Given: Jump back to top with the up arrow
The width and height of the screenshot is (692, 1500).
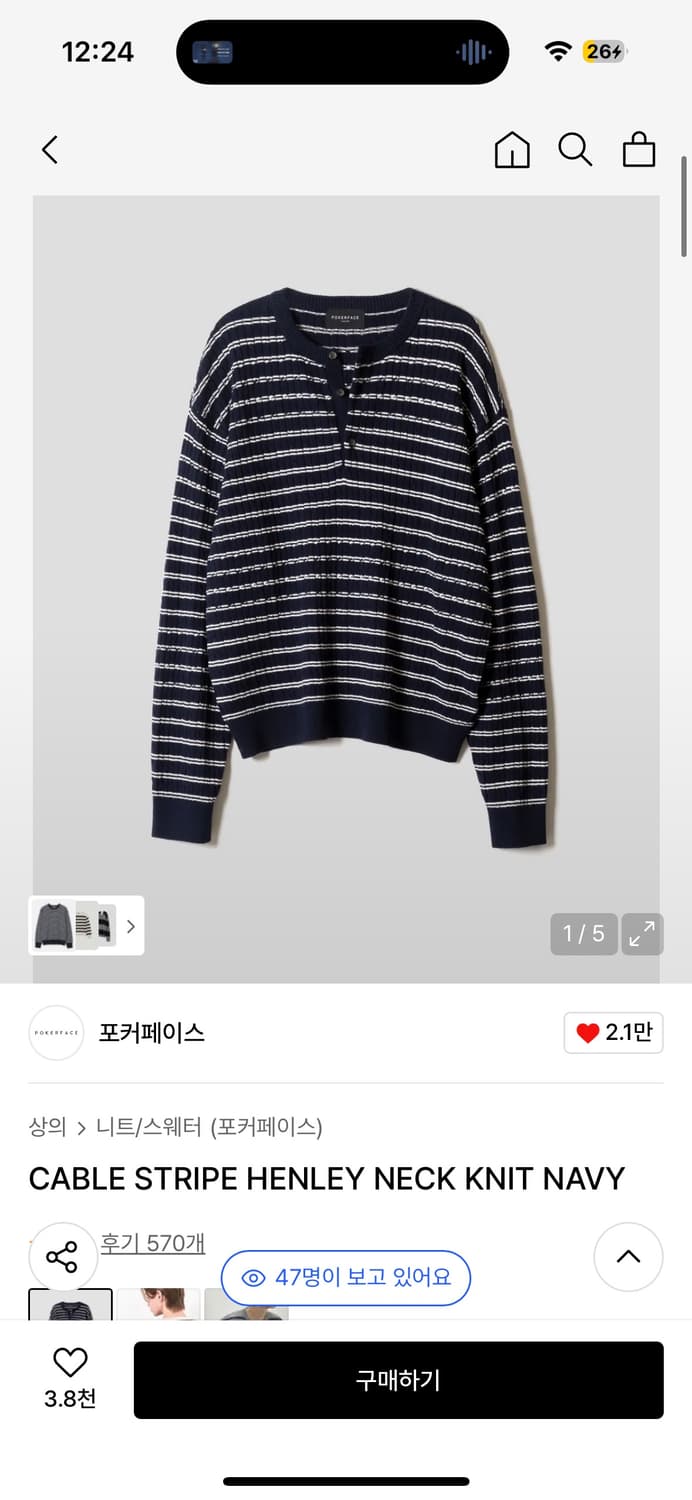Looking at the screenshot, I should point(628,1257).
